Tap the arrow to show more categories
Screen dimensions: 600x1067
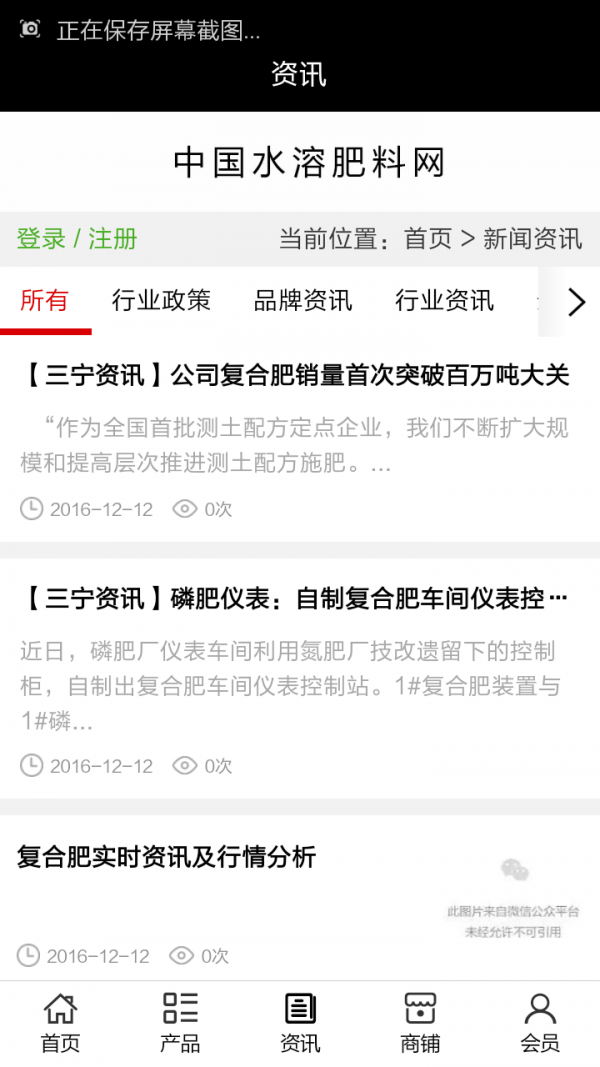[576, 302]
